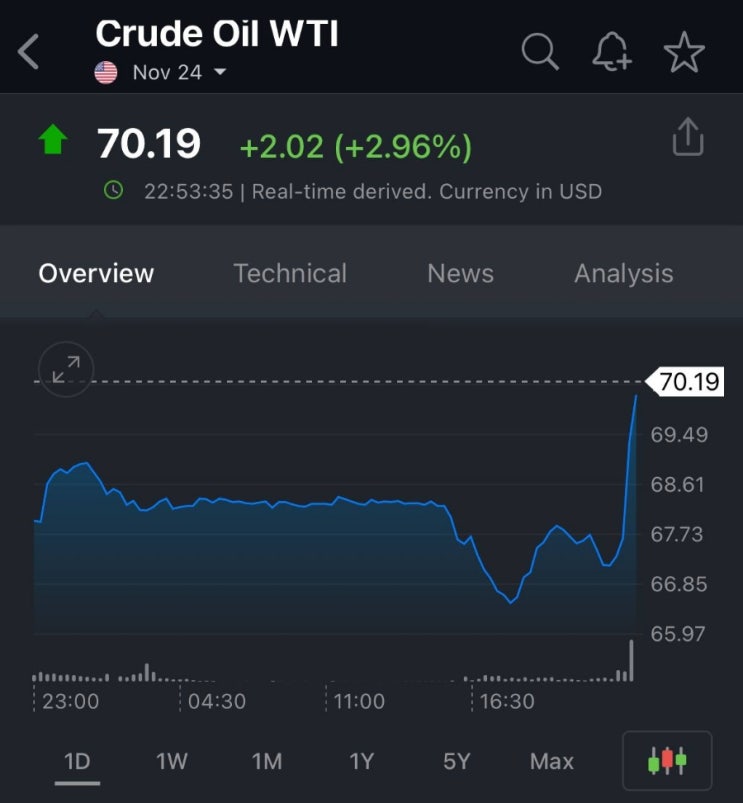Open the search magnifier
The width and height of the screenshot is (743, 803).
(540, 52)
